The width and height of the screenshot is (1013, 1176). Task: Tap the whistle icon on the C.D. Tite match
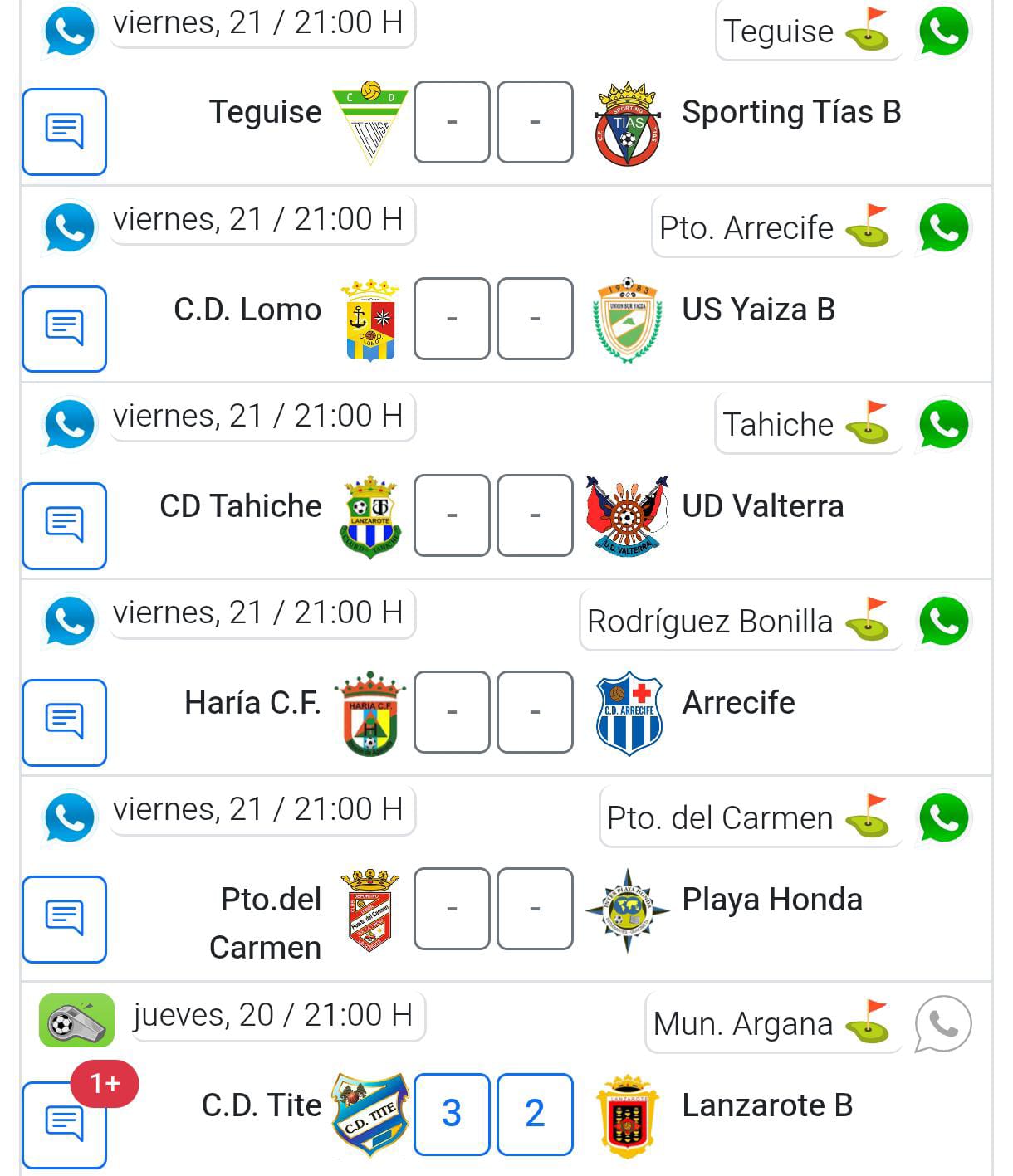tap(76, 1020)
